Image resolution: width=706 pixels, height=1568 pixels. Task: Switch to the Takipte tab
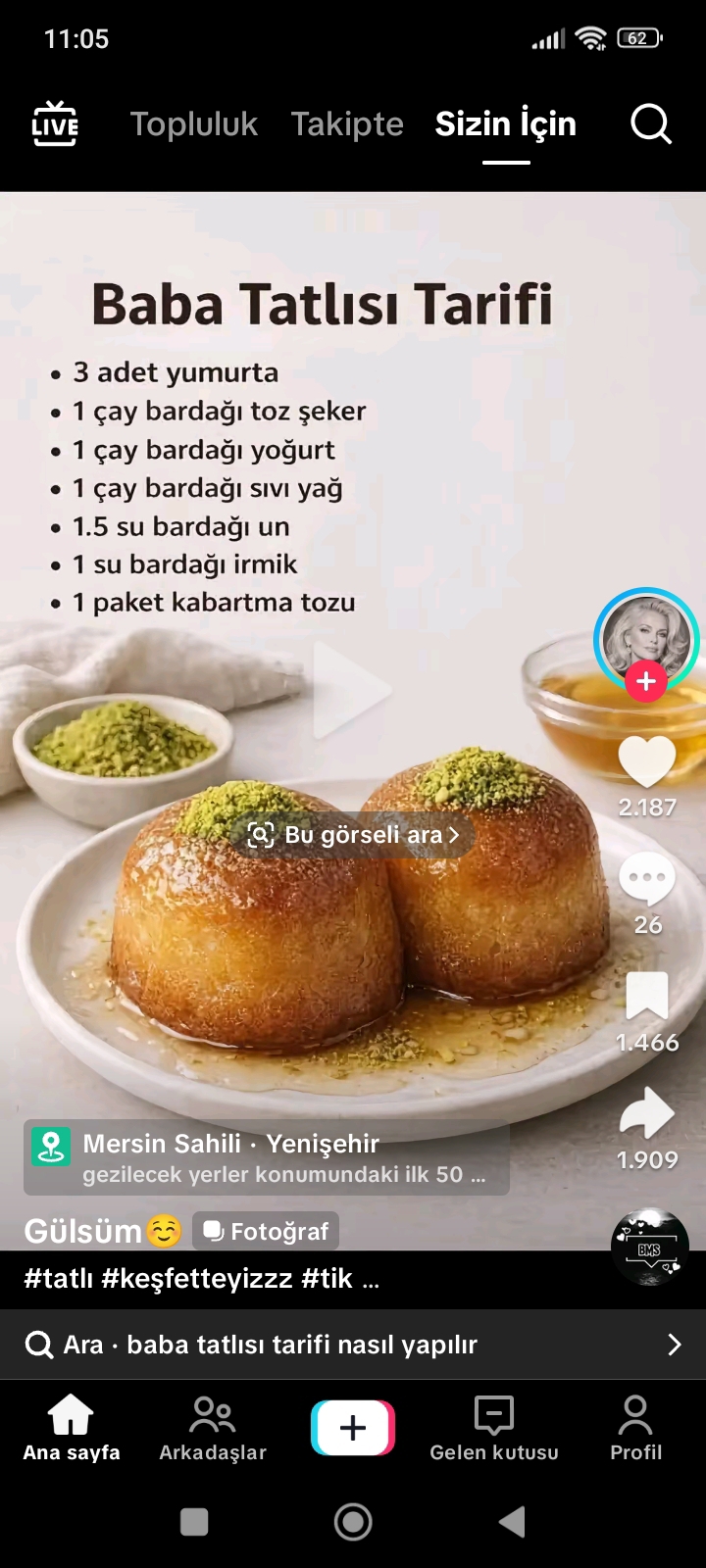click(347, 124)
